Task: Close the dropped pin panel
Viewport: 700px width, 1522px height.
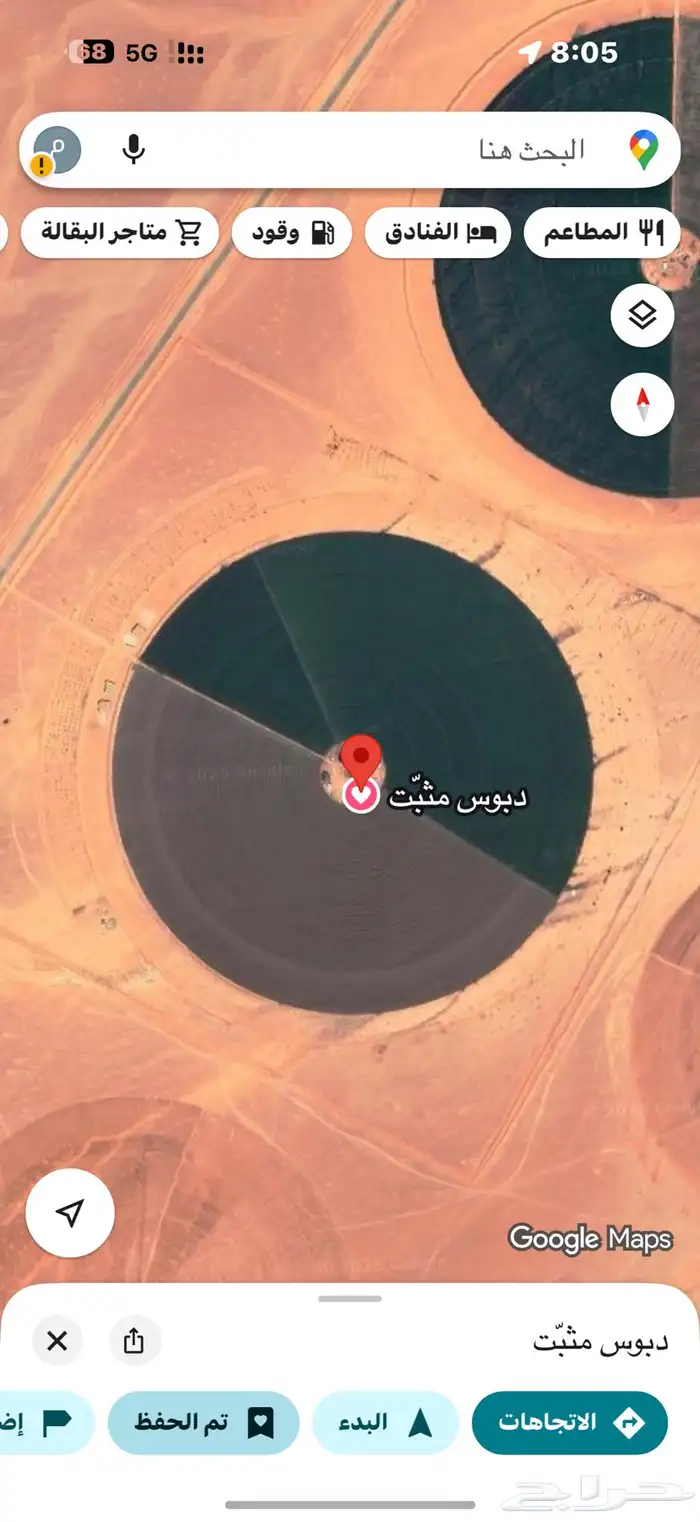Action: 58,1340
